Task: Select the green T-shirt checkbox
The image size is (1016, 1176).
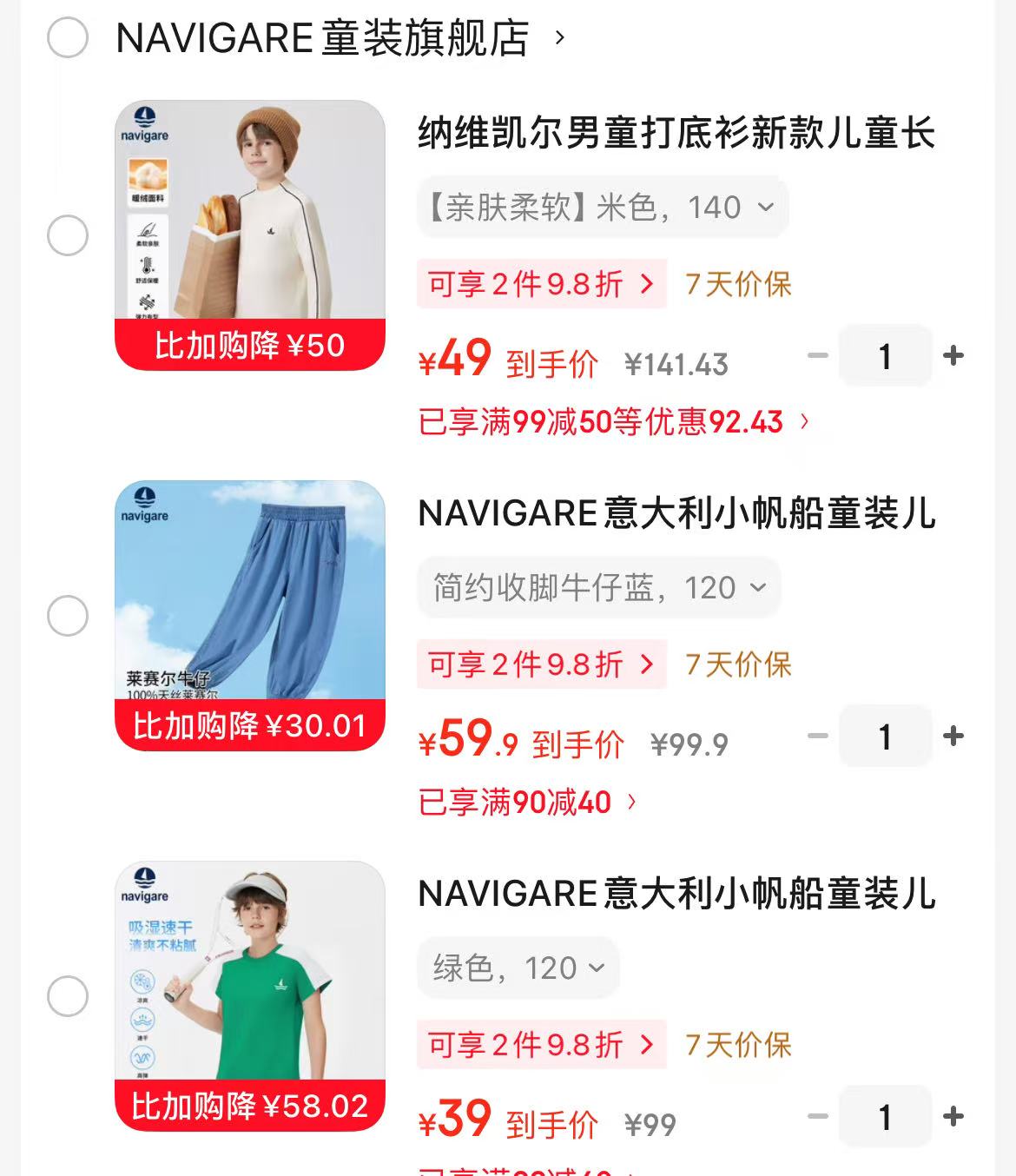Action: pyautogui.click(x=68, y=996)
